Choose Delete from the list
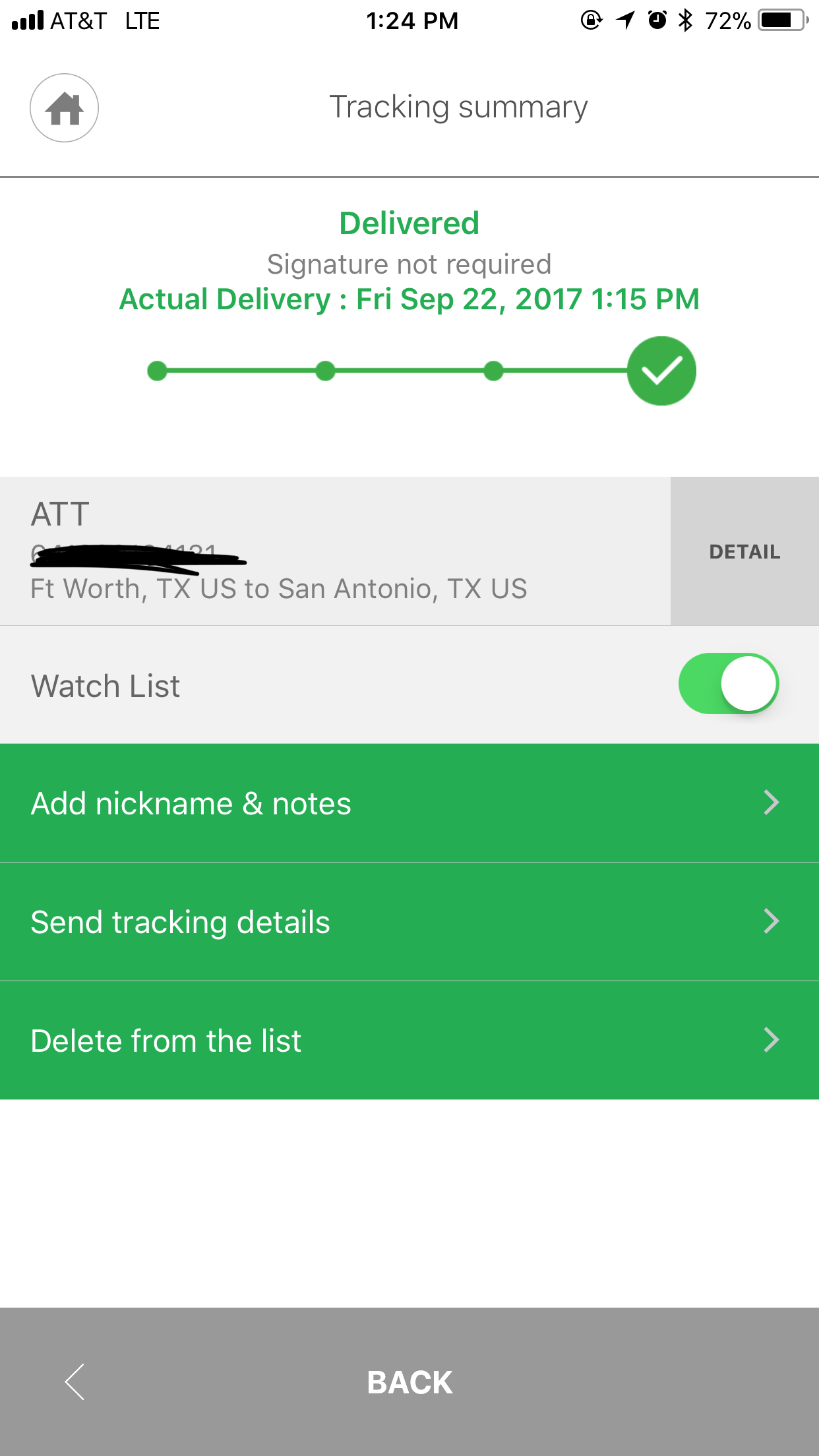The width and height of the screenshot is (819, 1456). coord(409,1041)
